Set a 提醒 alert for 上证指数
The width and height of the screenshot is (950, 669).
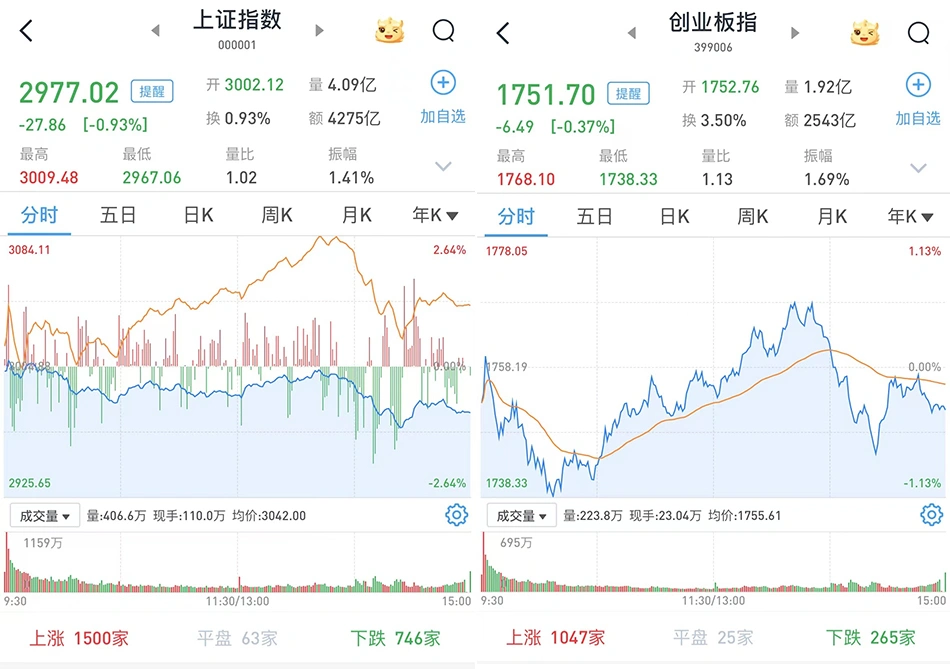(152, 92)
